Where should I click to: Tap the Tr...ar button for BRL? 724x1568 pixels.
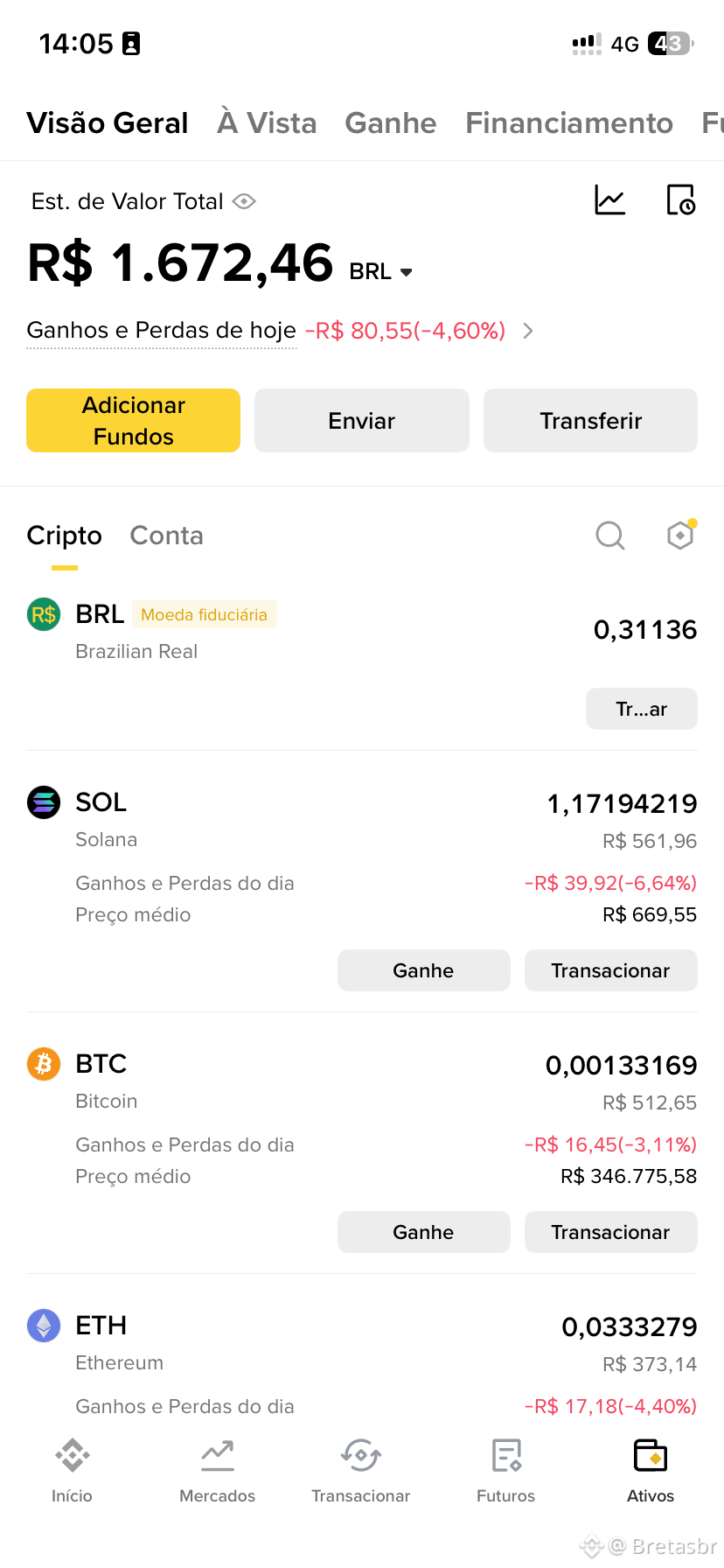(642, 709)
